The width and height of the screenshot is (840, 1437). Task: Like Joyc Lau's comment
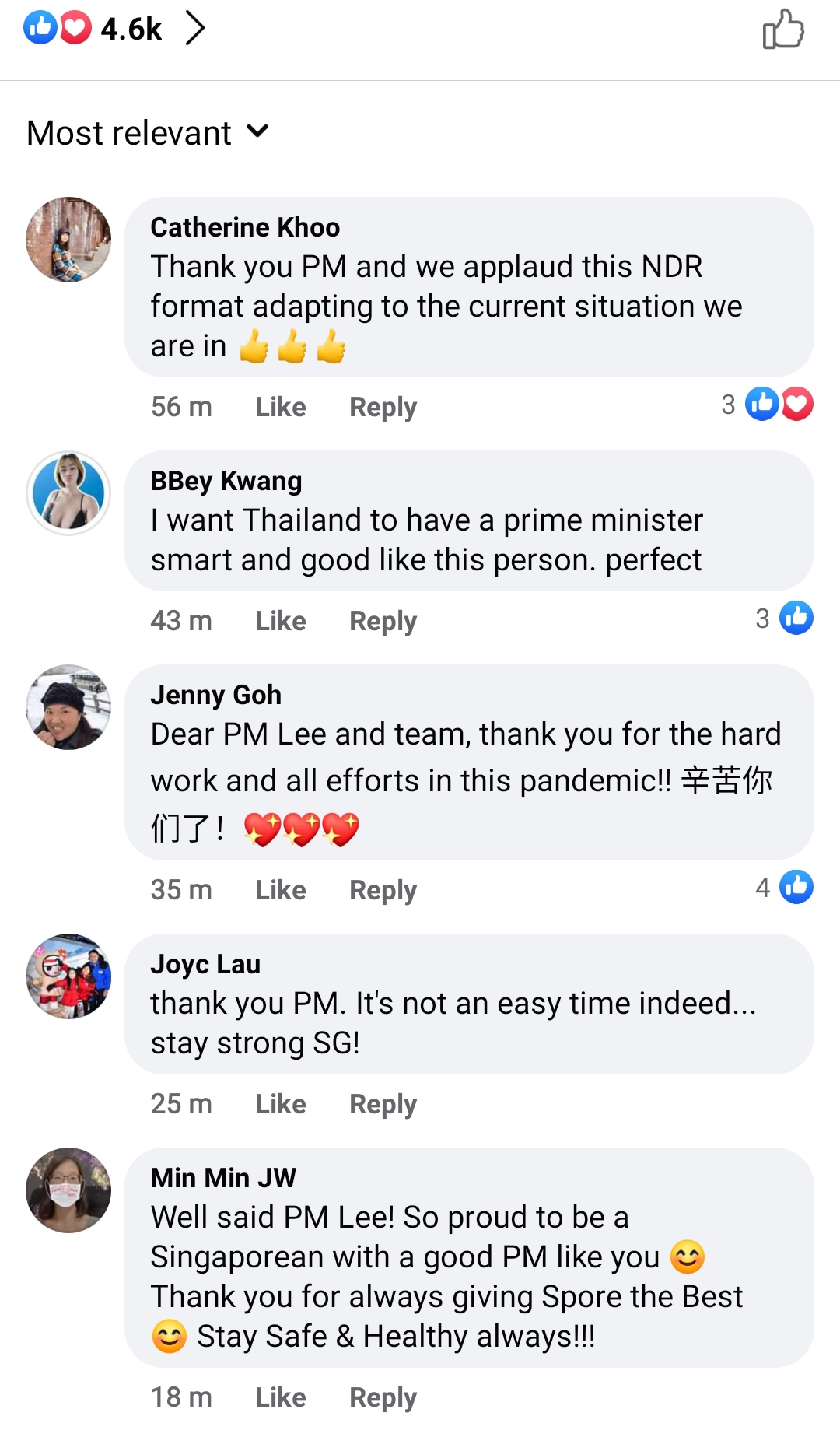coord(280,1104)
